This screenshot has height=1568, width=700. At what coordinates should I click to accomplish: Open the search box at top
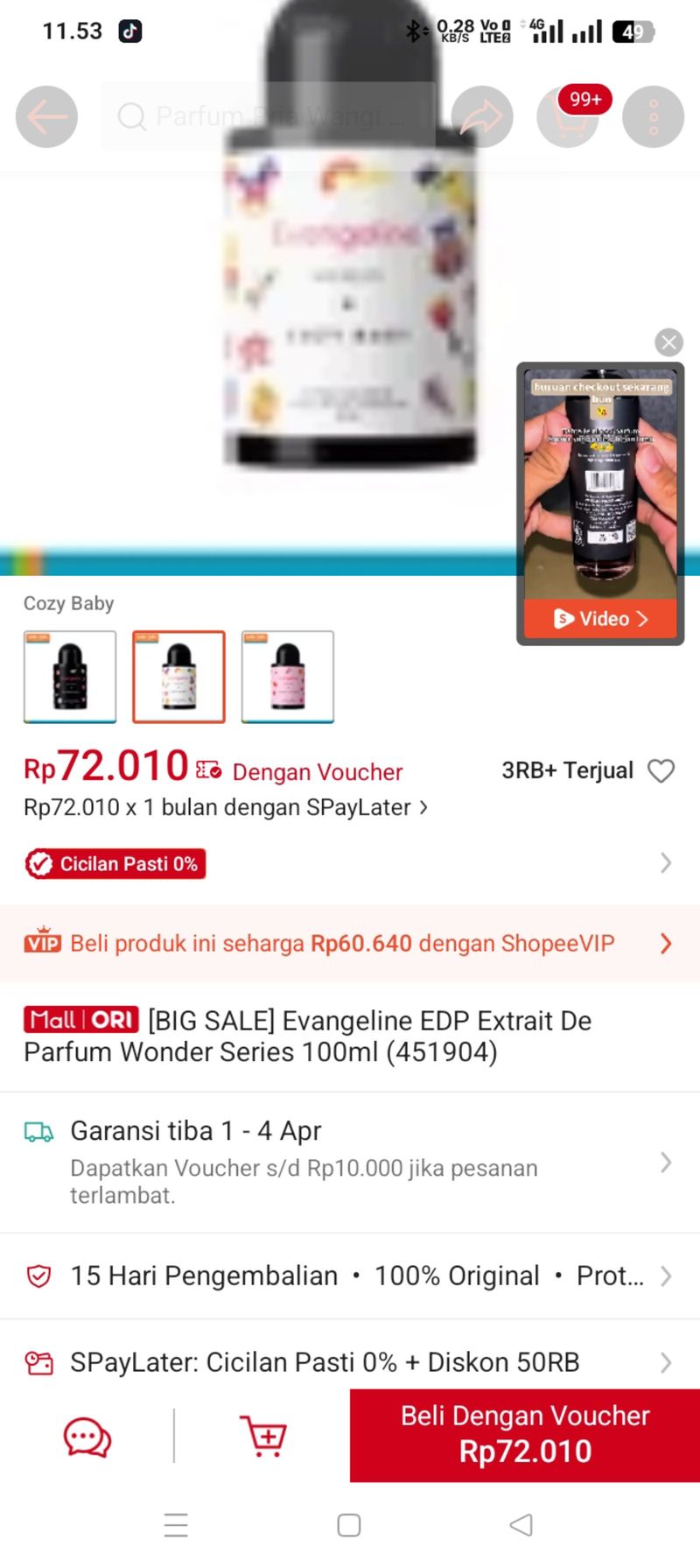(269, 116)
